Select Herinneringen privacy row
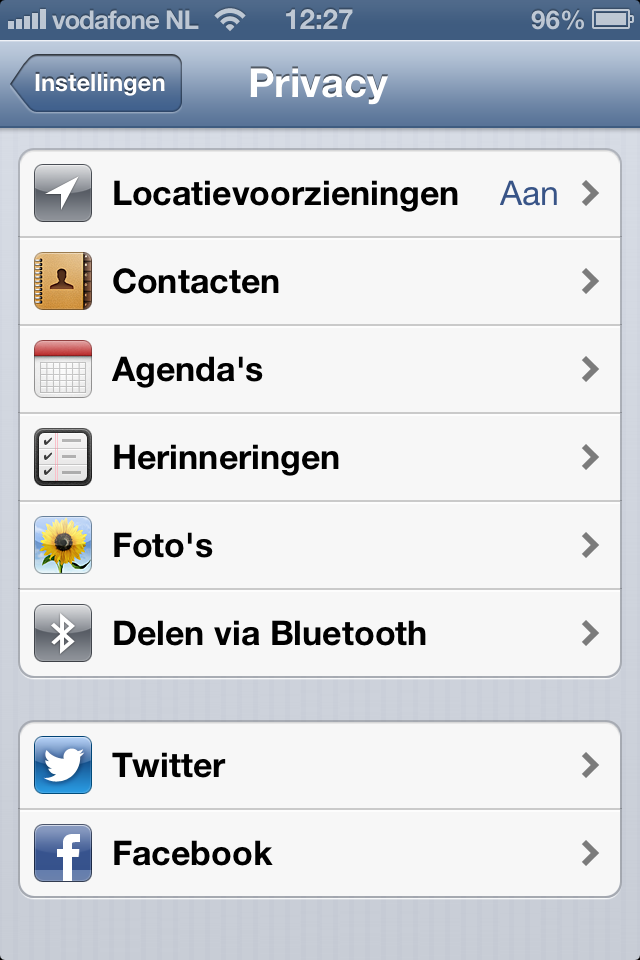This screenshot has height=960, width=640. pyautogui.click(x=320, y=458)
